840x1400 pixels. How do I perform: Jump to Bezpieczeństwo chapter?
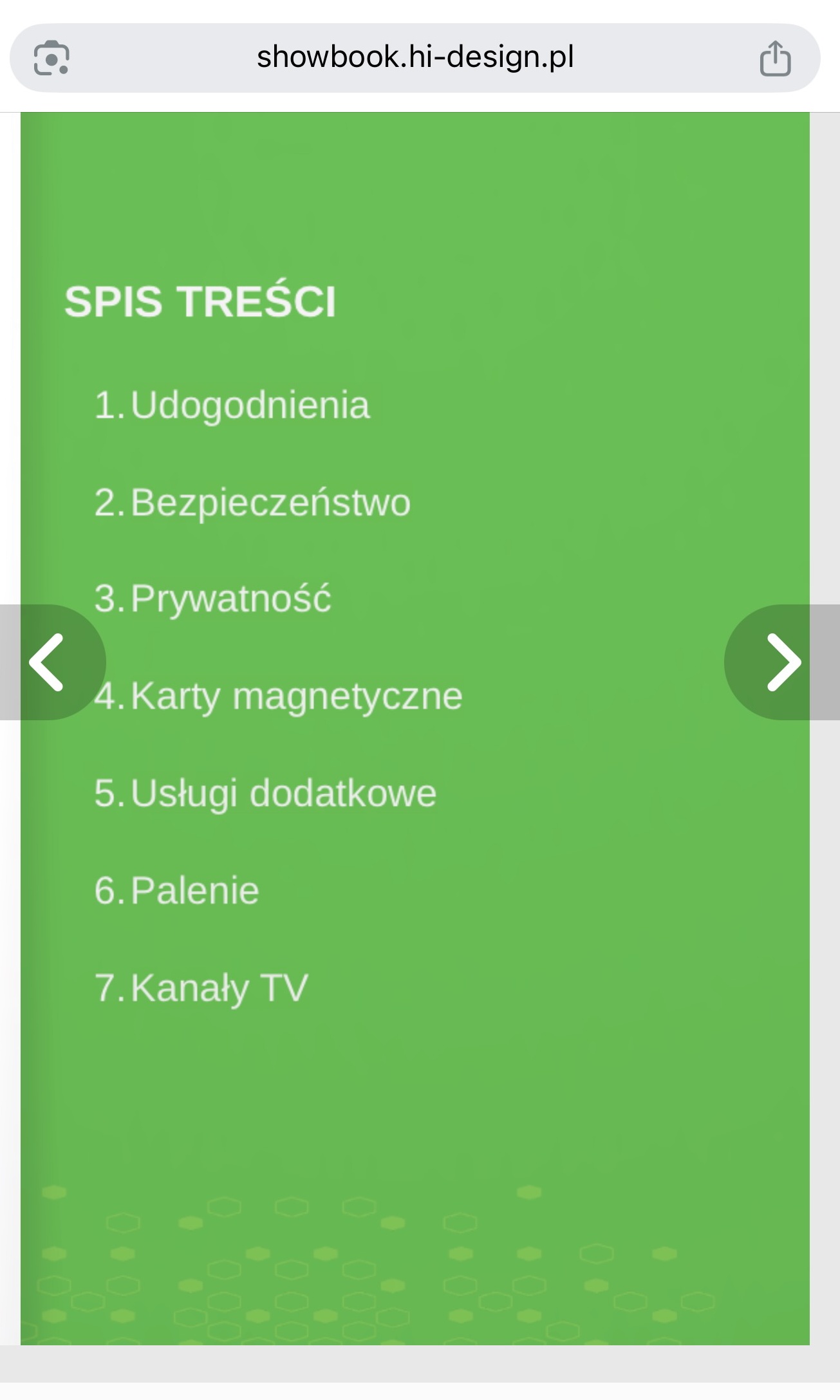[270, 503]
